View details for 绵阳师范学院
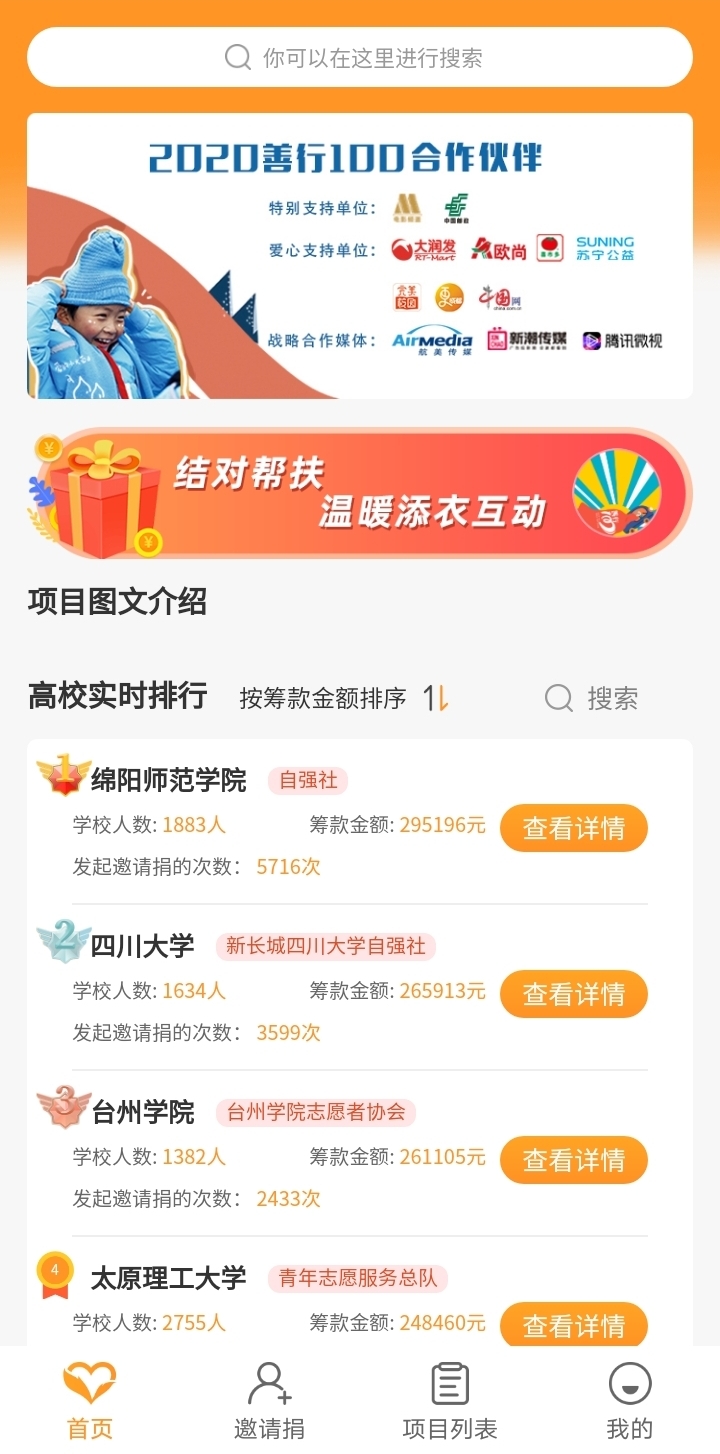Image resolution: width=720 pixels, height=1454 pixels. pos(573,828)
